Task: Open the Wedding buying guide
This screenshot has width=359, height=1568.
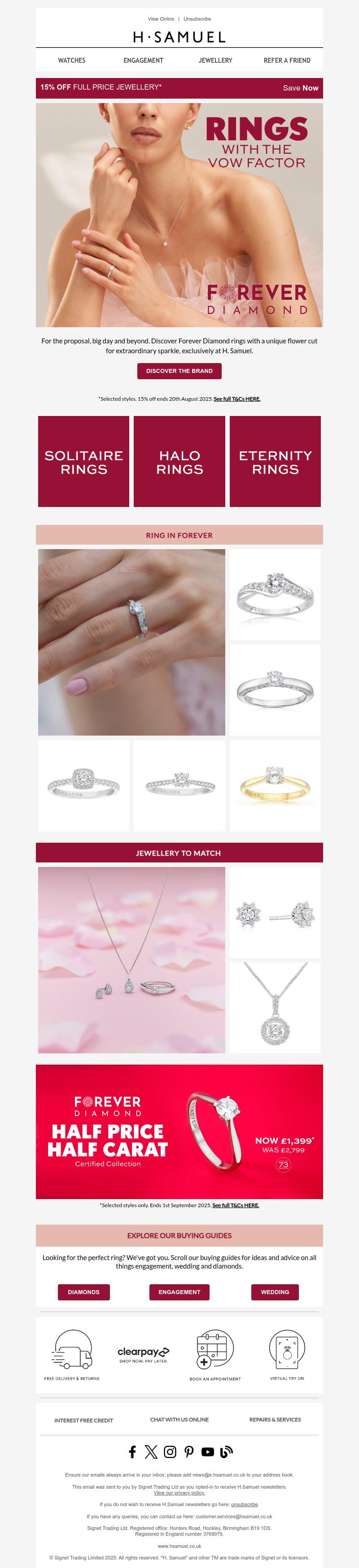Action: coord(275,1292)
